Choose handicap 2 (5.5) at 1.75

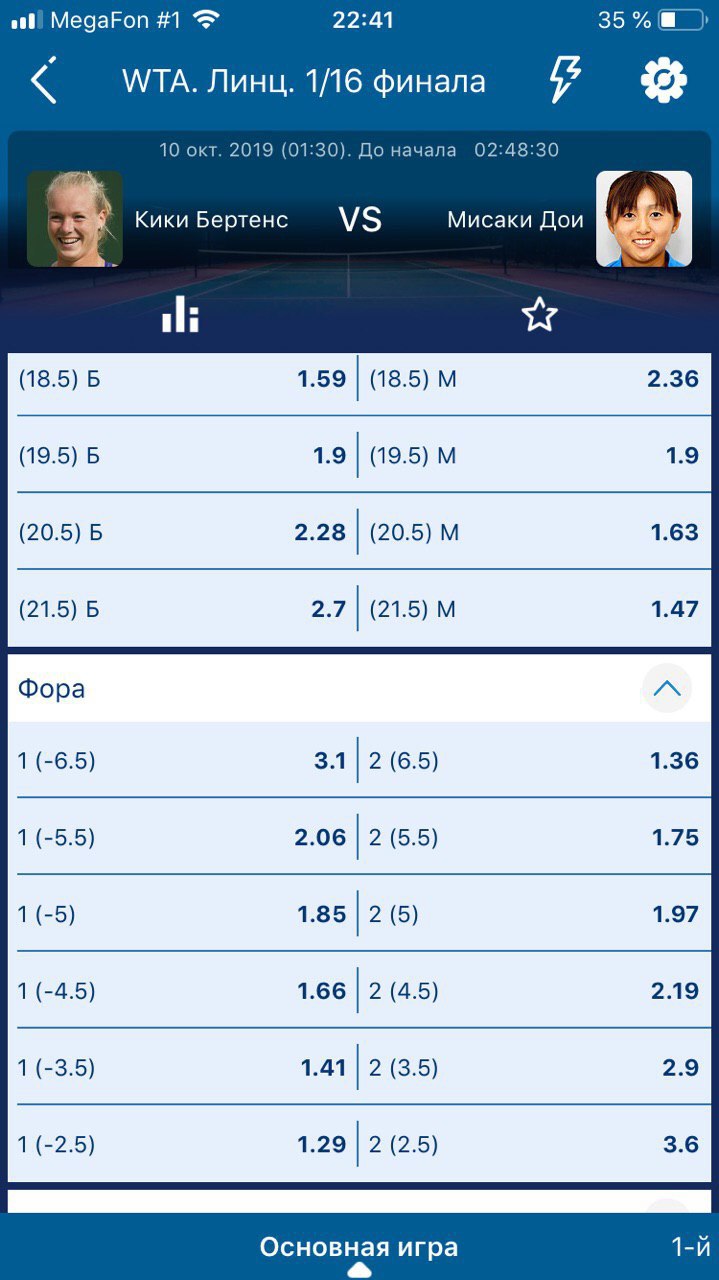[x=535, y=837]
